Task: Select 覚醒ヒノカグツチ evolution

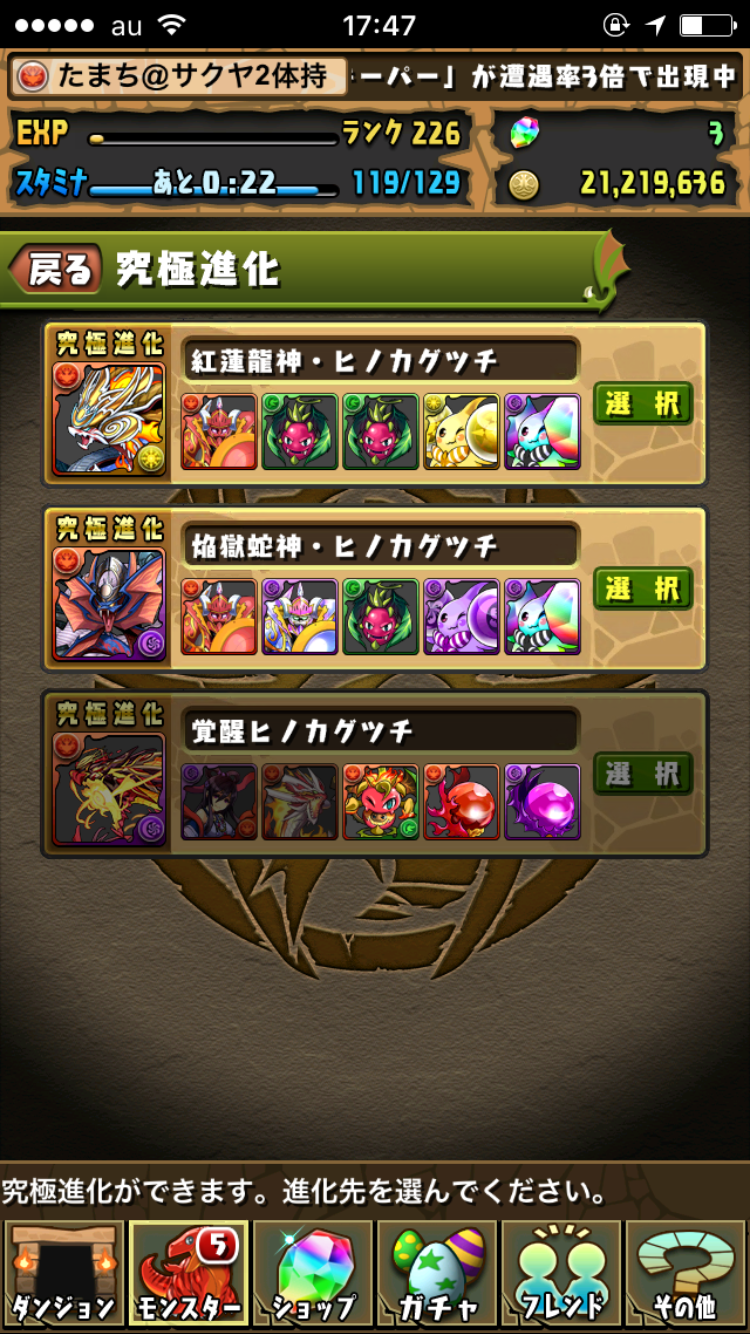Action: point(642,773)
